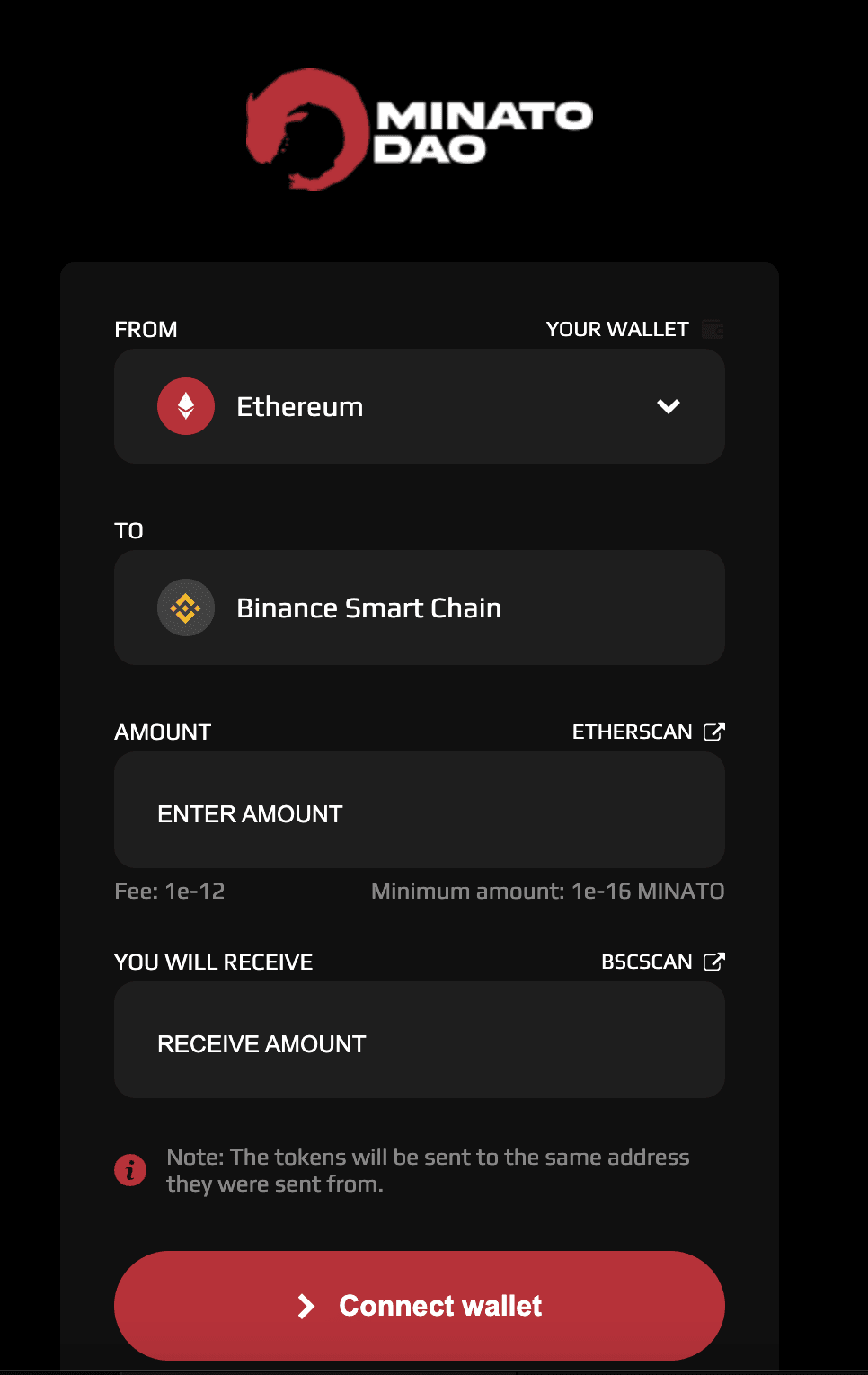The height and width of the screenshot is (1375, 868).
Task: Connect wallet to the bridge
Action: pos(419,1305)
